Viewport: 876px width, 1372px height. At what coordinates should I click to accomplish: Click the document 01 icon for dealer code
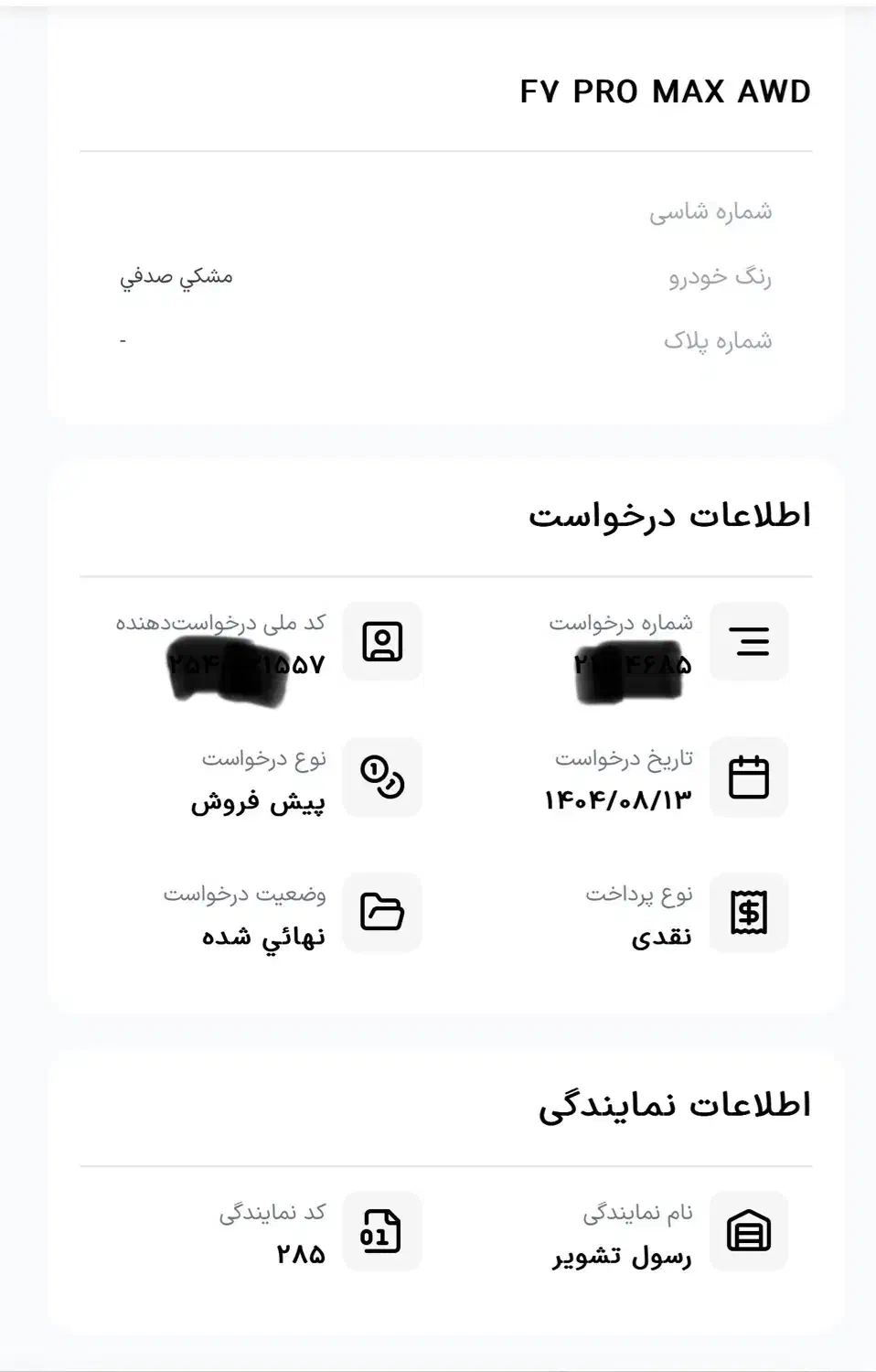383,1231
